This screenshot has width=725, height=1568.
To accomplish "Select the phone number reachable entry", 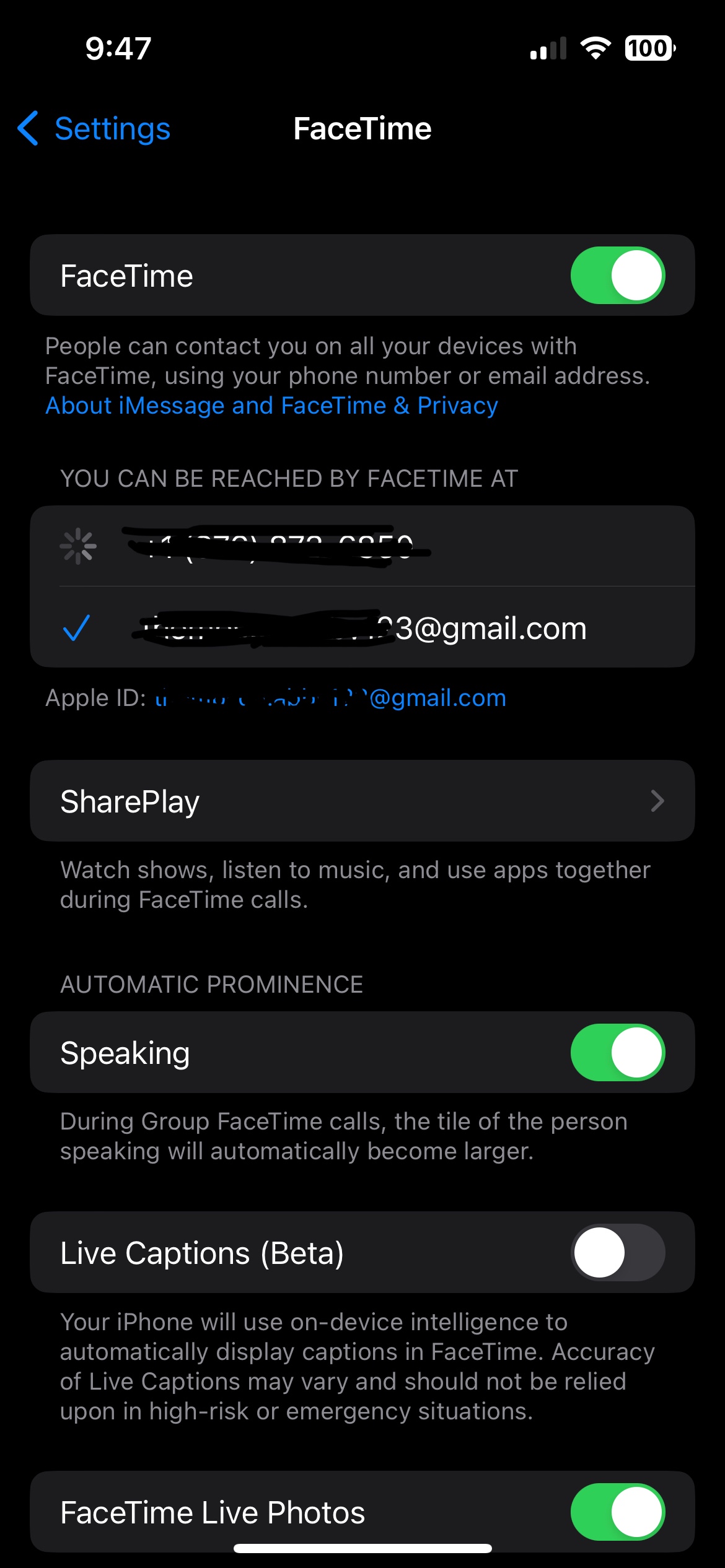I will 362,546.
